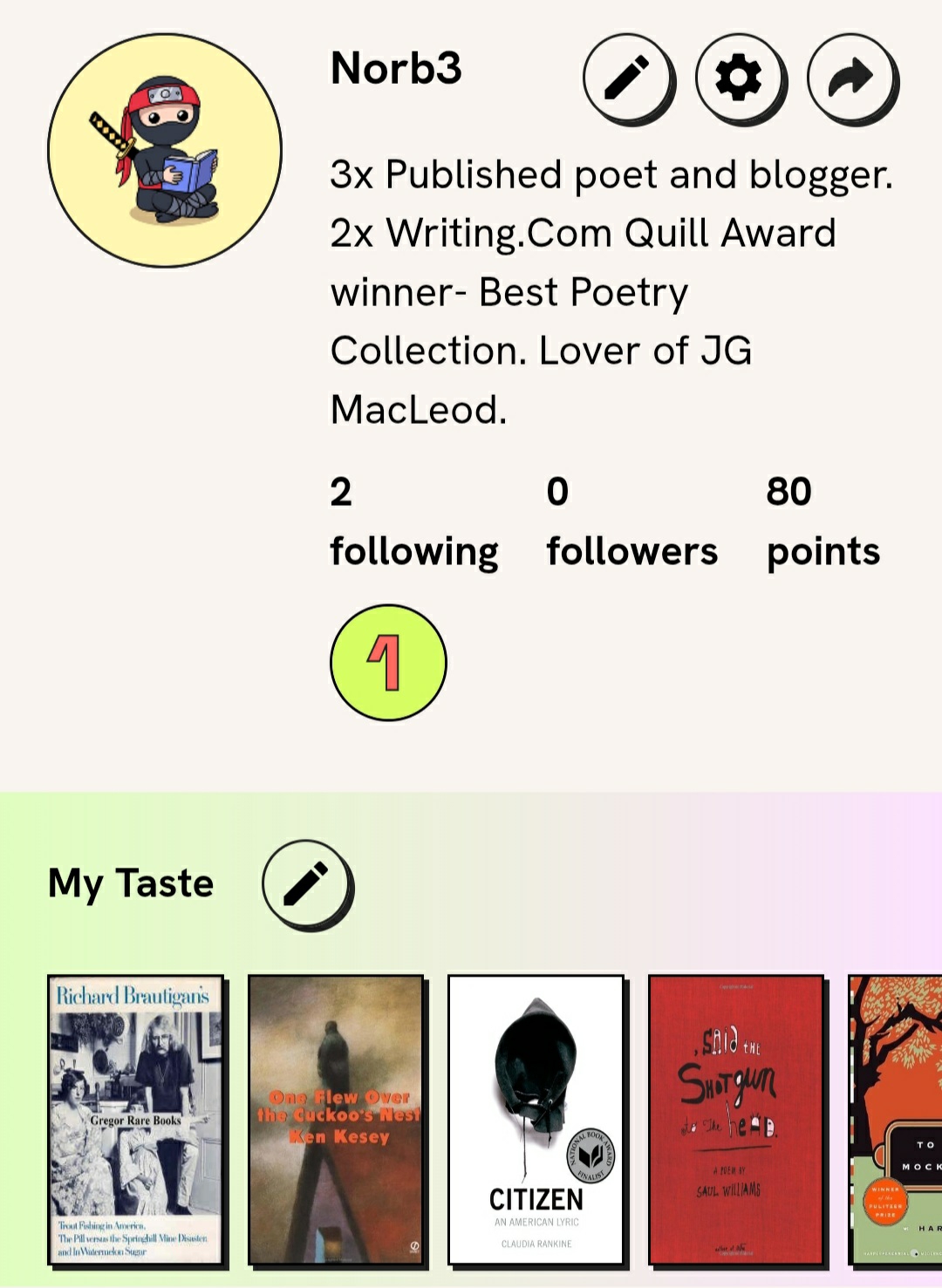Edit the Norb3 profile with the pencil icon
The width and height of the screenshot is (942, 1288).
[627, 78]
